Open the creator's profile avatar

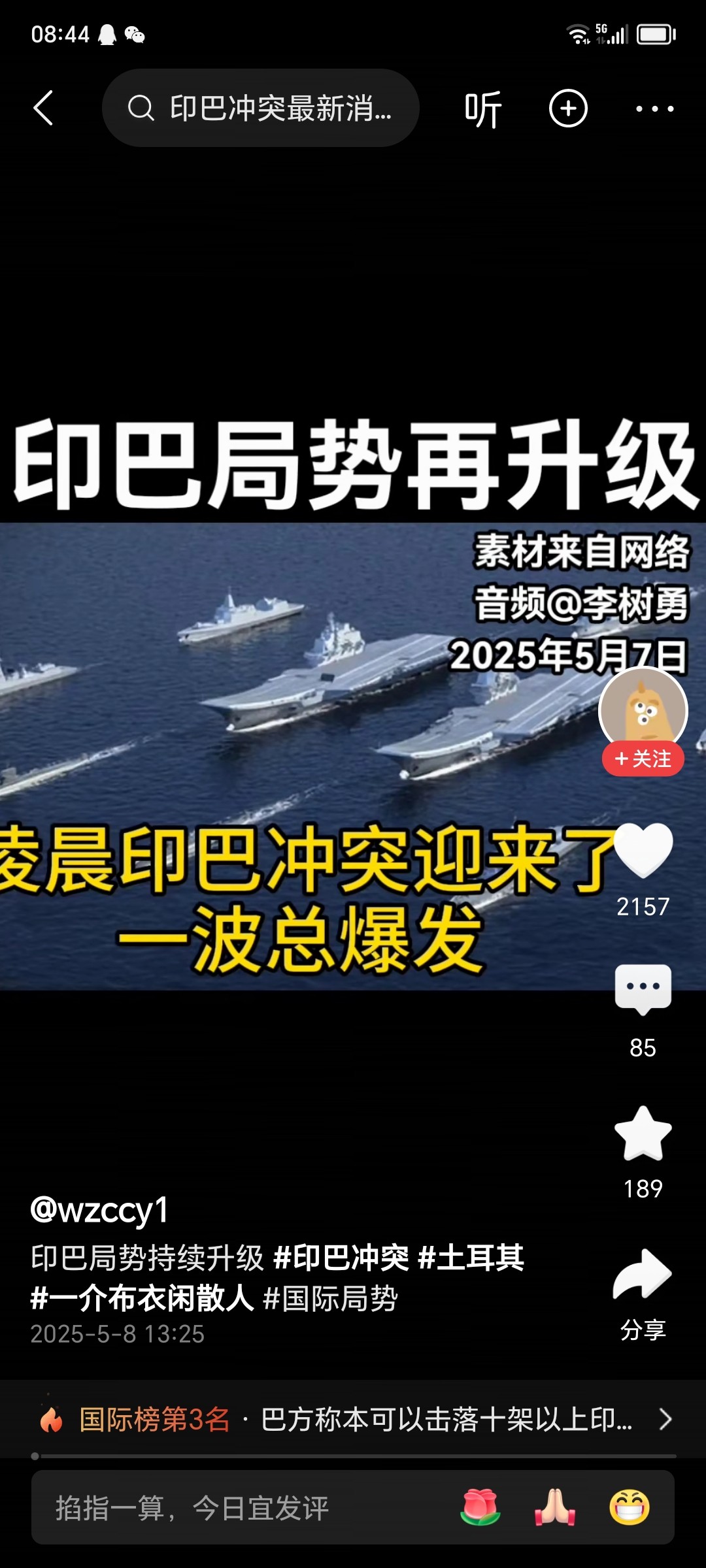tap(643, 709)
